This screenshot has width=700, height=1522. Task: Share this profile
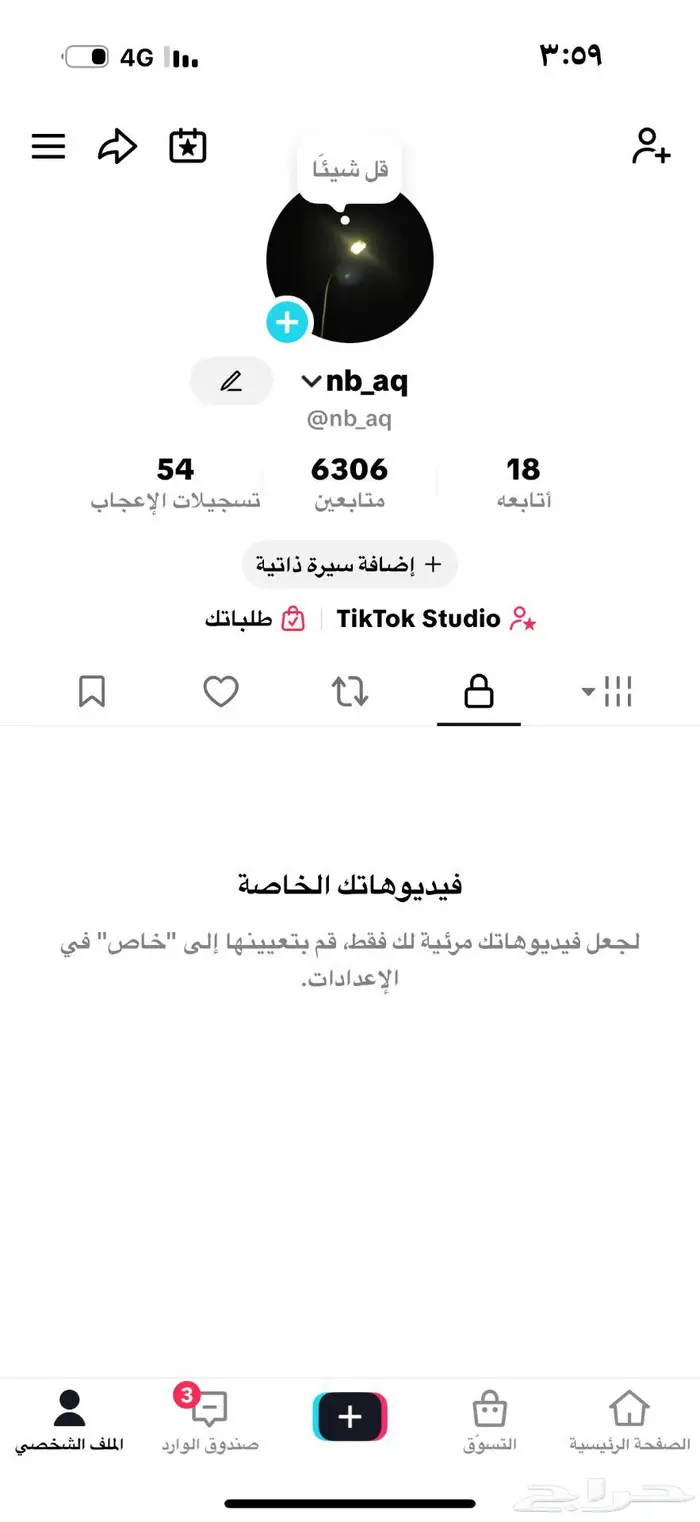tap(117, 147)
